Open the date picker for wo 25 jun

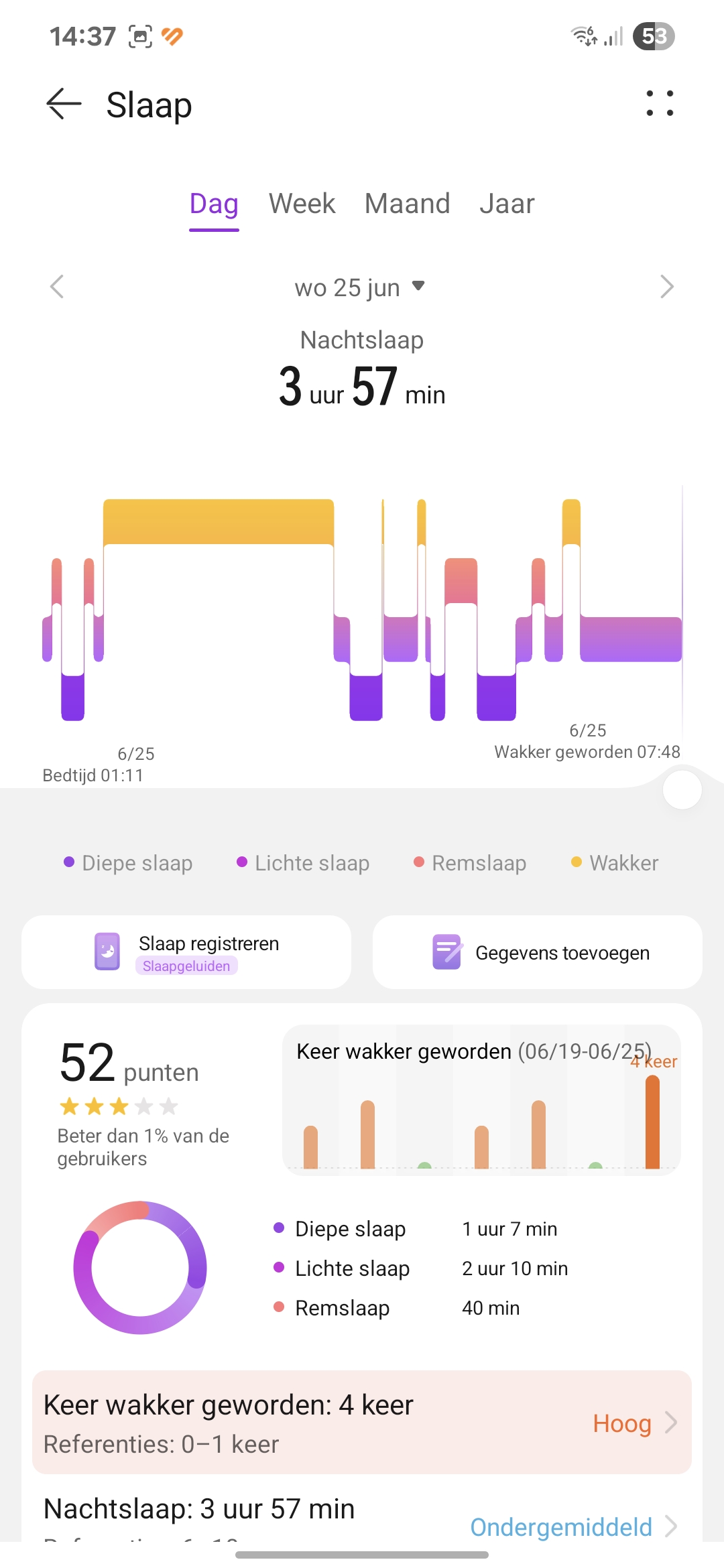click(x=360, y=287)
